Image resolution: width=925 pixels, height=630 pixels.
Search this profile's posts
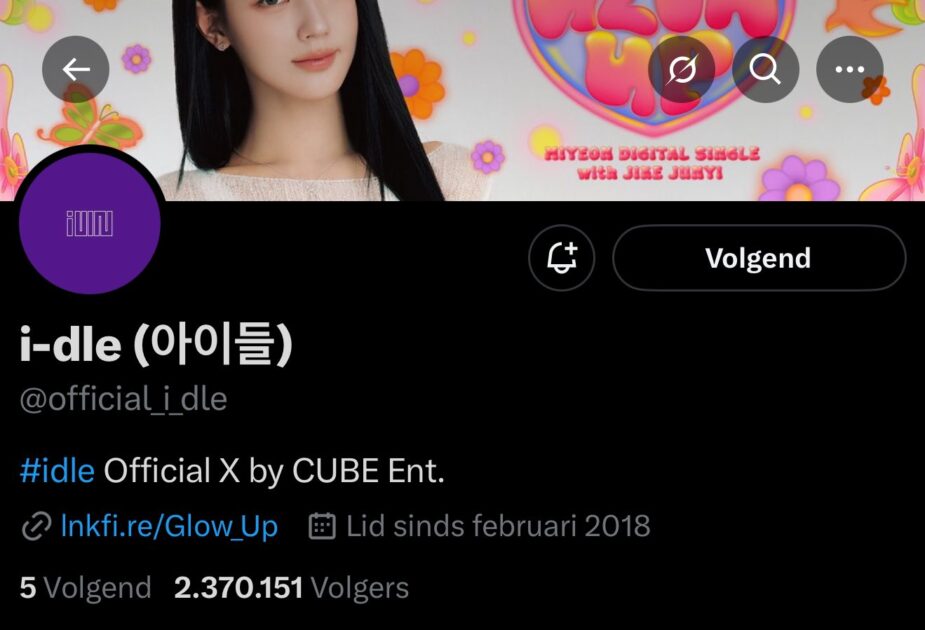[765, 69]
